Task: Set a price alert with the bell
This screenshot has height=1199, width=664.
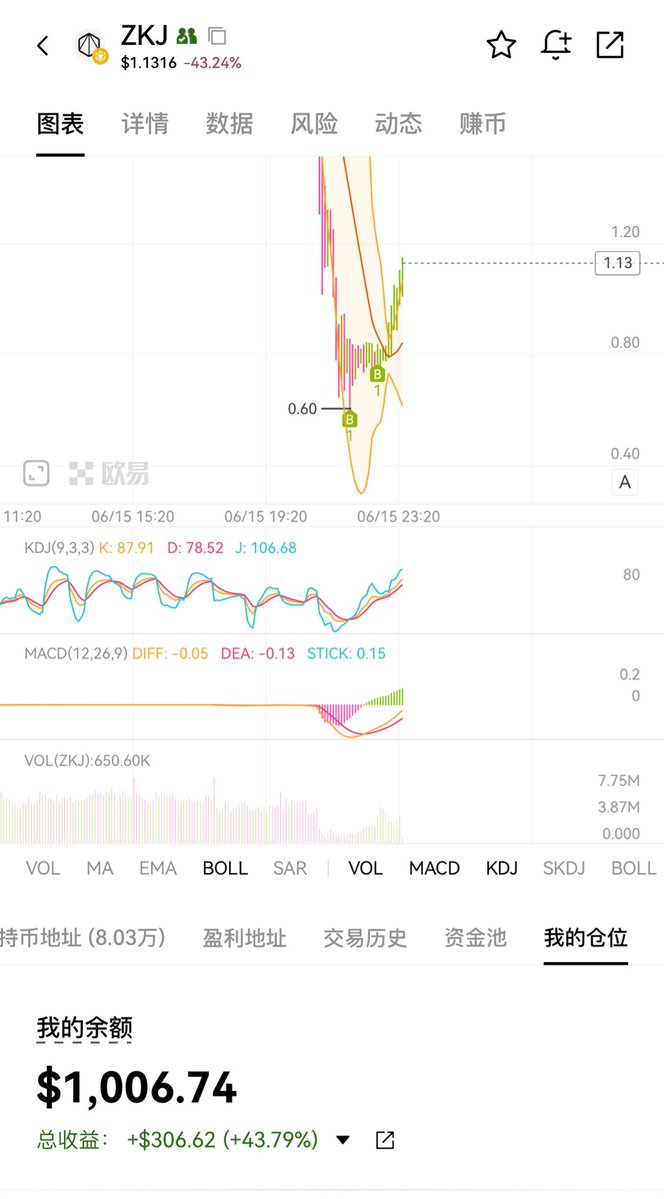Action: (x=556, y=45)
